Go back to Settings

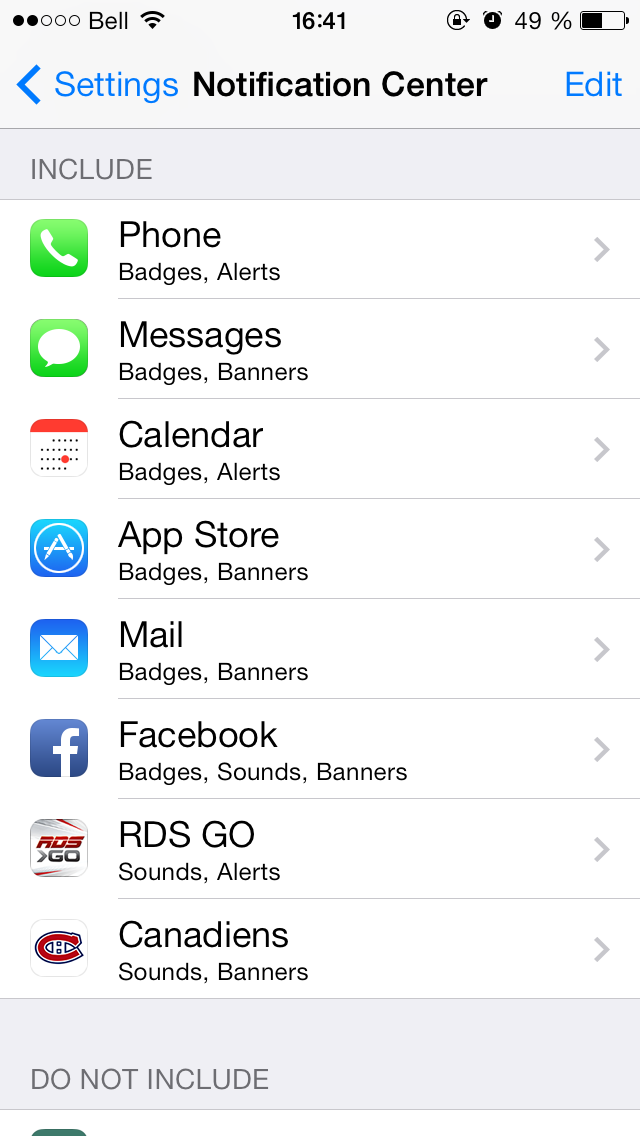[x=97, y=85]
